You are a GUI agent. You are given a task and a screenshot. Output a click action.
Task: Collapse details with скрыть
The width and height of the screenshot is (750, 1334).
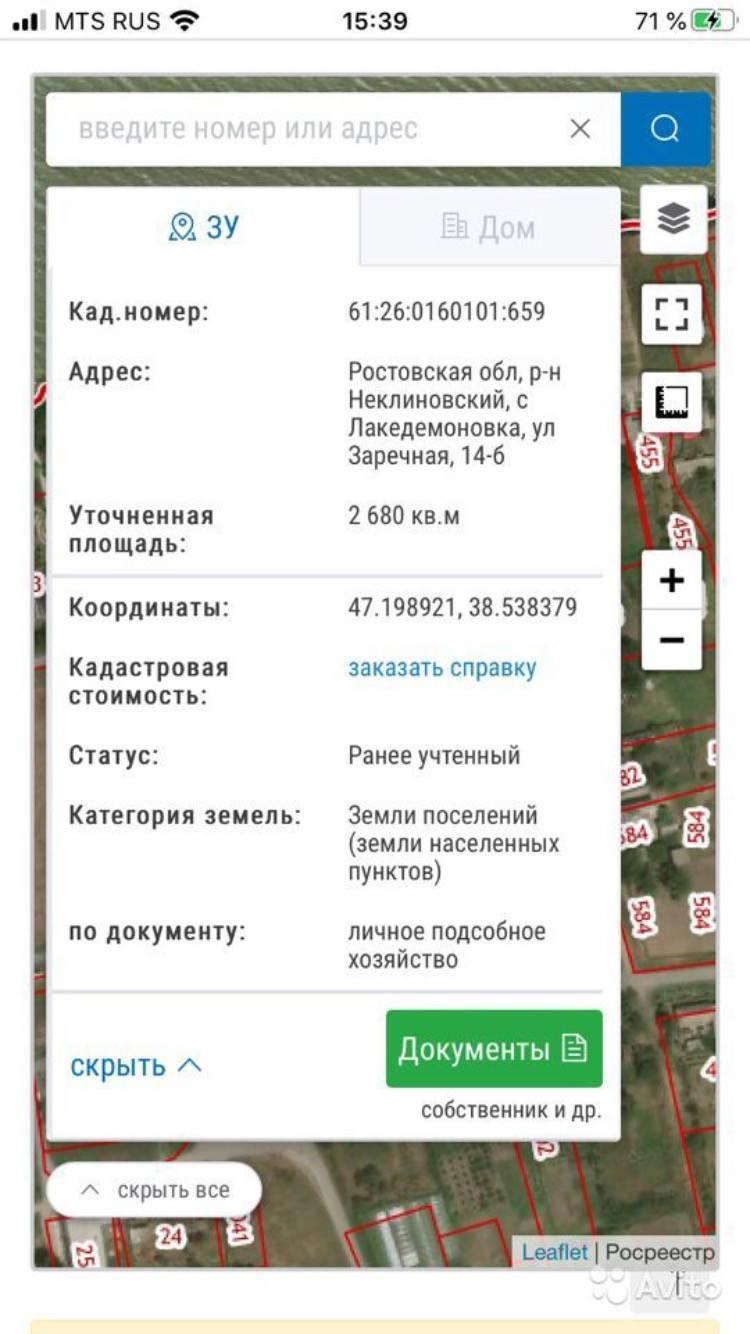point(136,1066)
